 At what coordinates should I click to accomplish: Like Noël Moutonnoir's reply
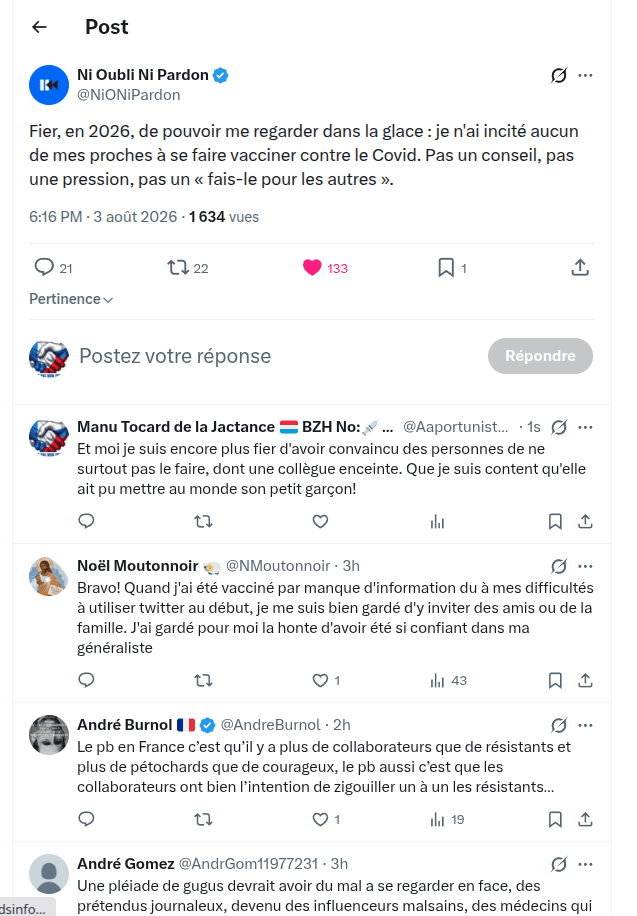(x=320, y=680)
